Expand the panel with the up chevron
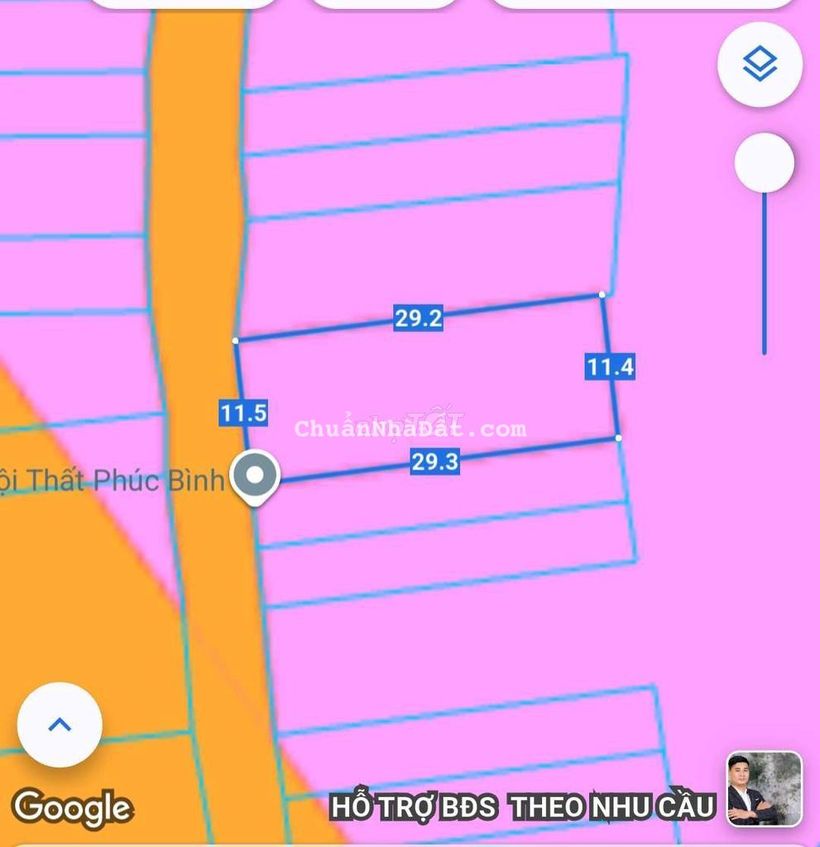 60,725
